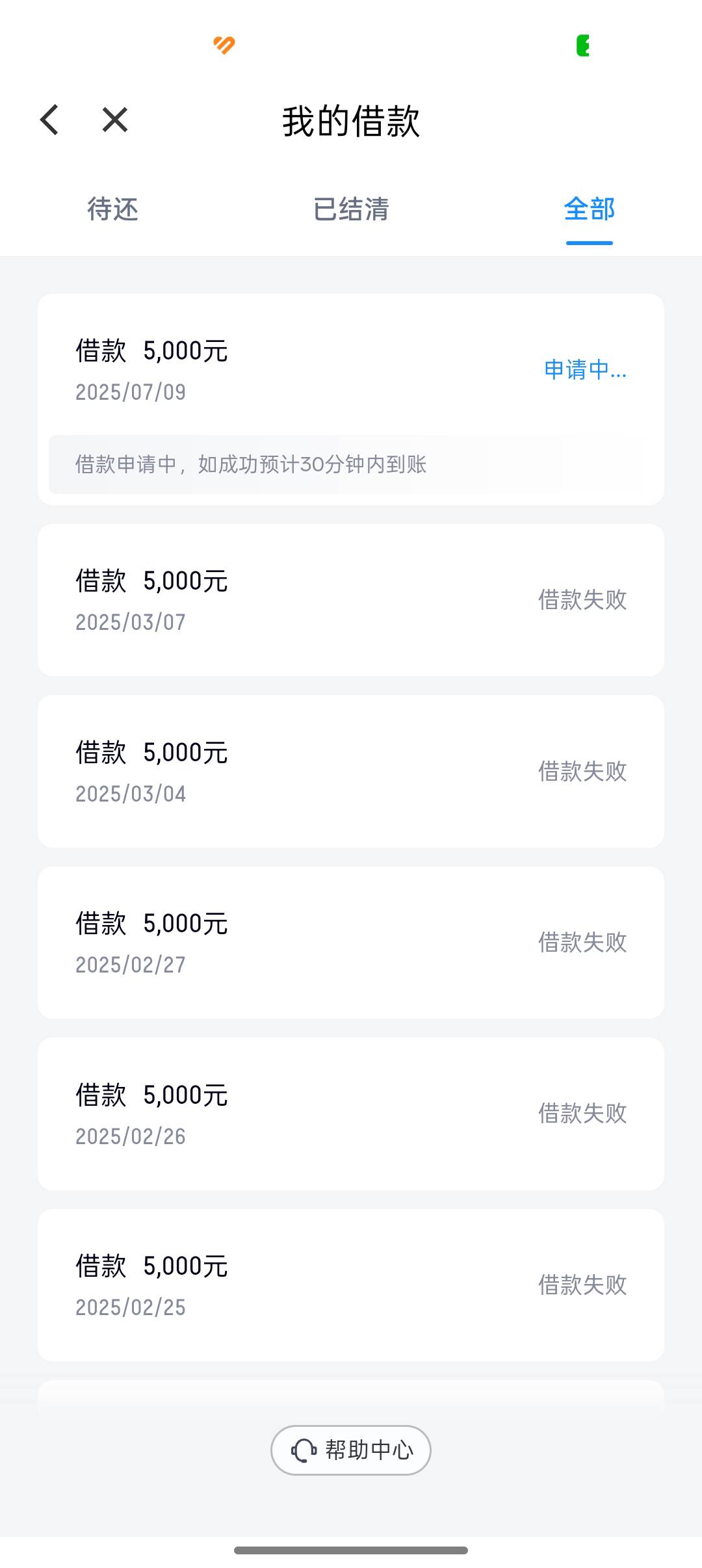Open the 2025/02/27 loan record
The width and height of the screenshot is (702, 1568).
(x=351, y=943)
